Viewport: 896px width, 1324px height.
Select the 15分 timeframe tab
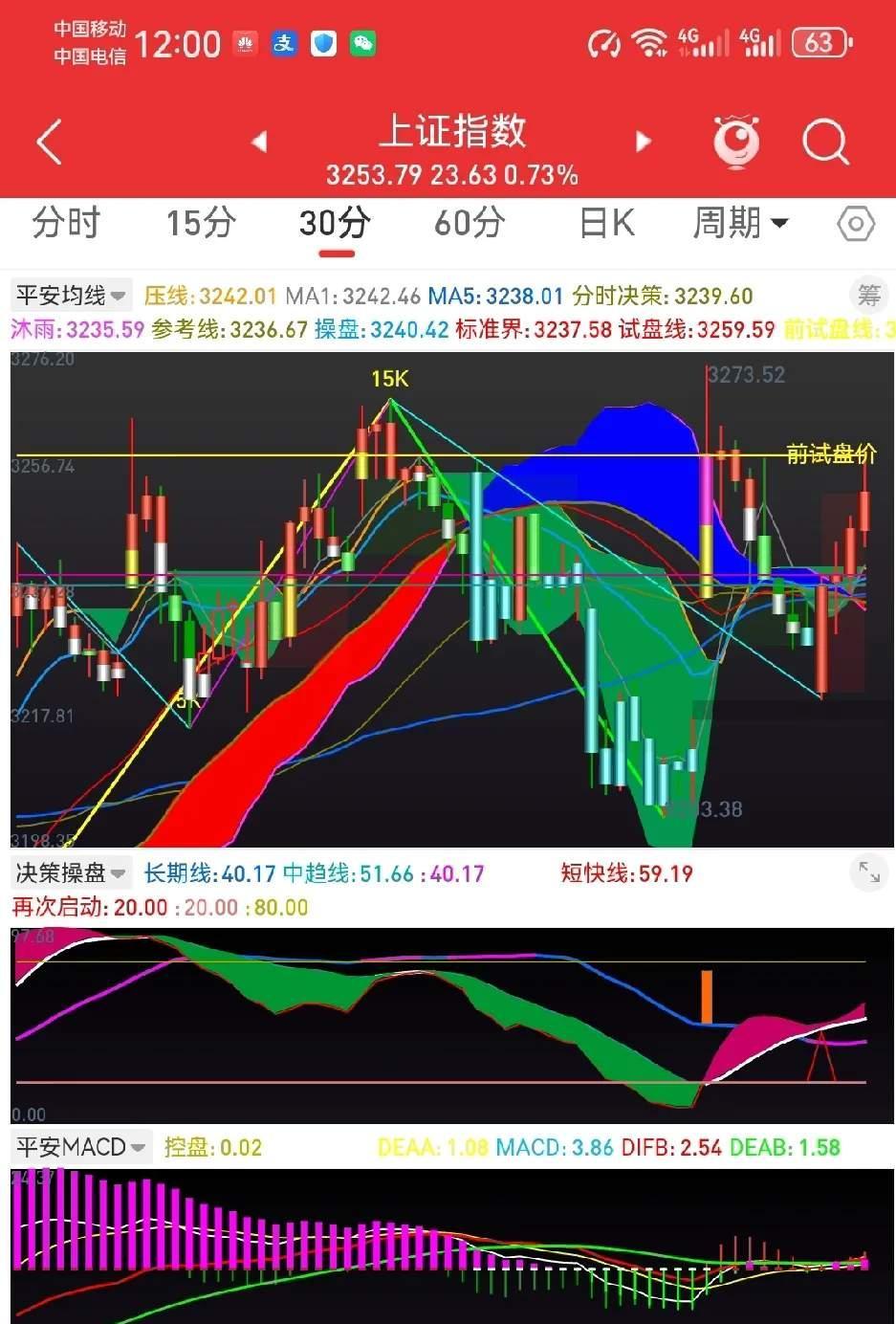click(x=200, y=224)
